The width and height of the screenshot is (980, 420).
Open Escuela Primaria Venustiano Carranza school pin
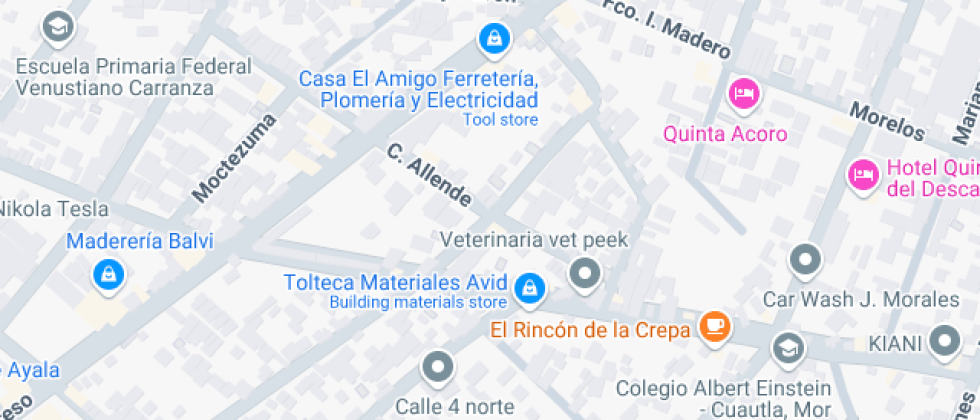coord(58,27)
